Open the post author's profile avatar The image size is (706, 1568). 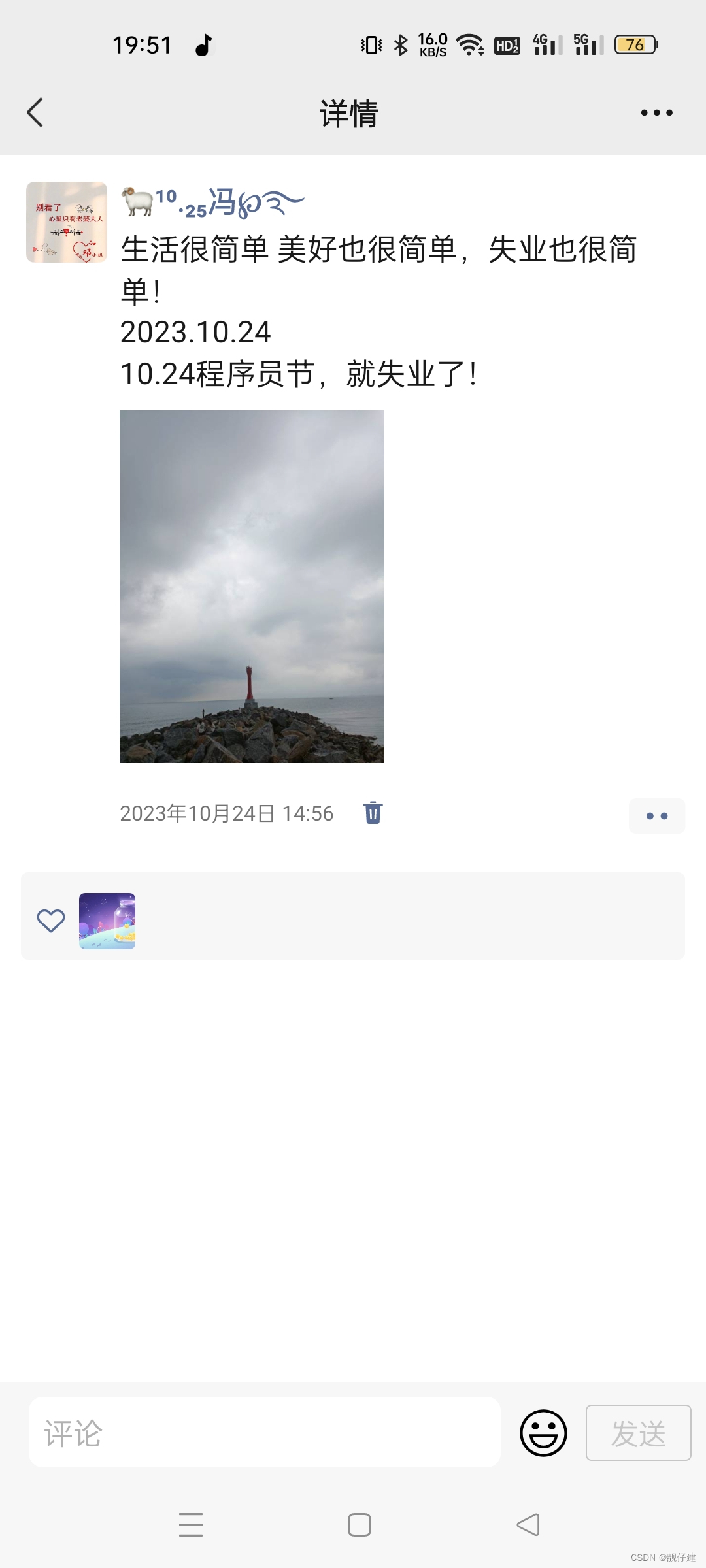(67, 222)
